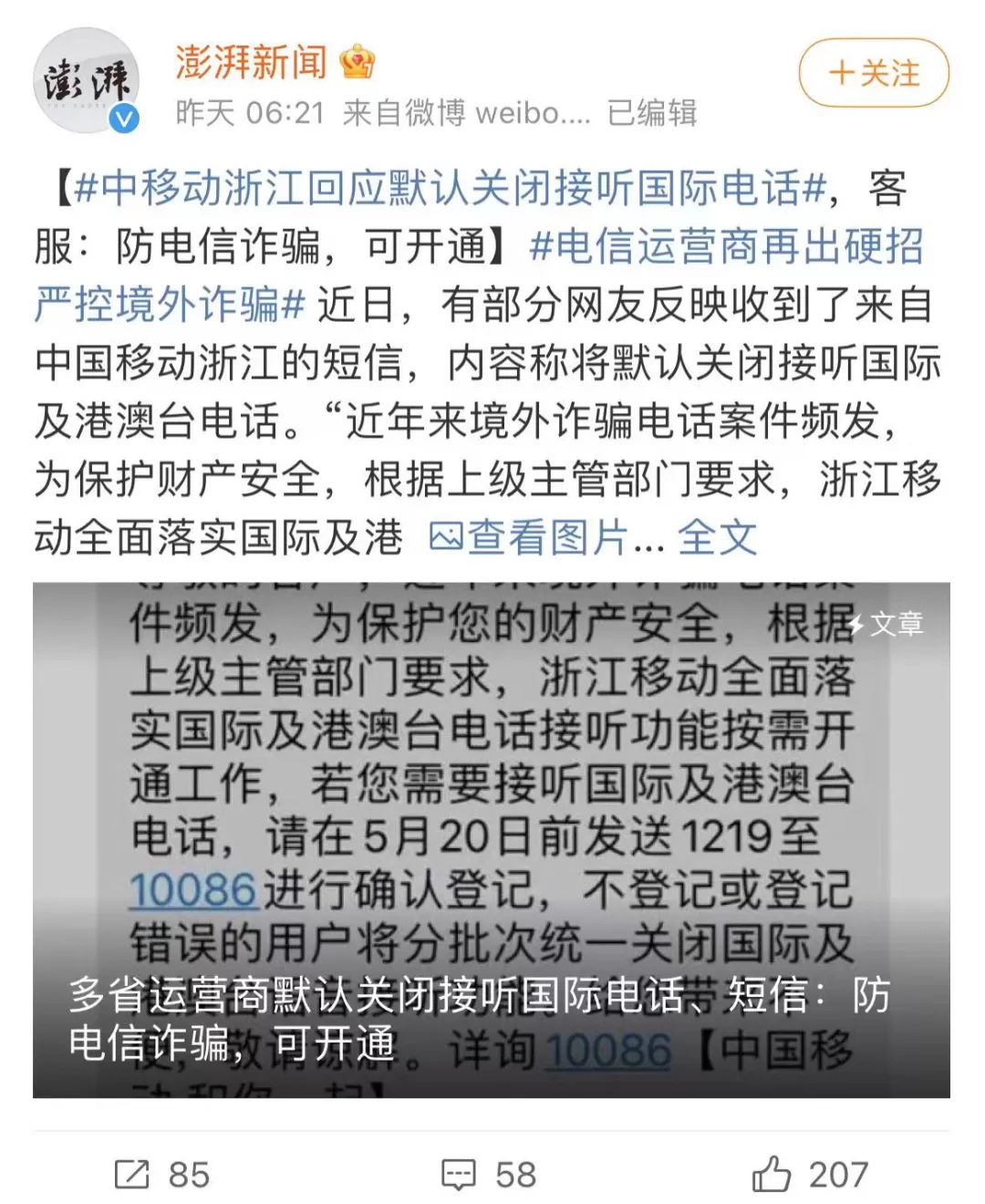
Task: Open the comments on this post
Action: tap(489, 1174)
